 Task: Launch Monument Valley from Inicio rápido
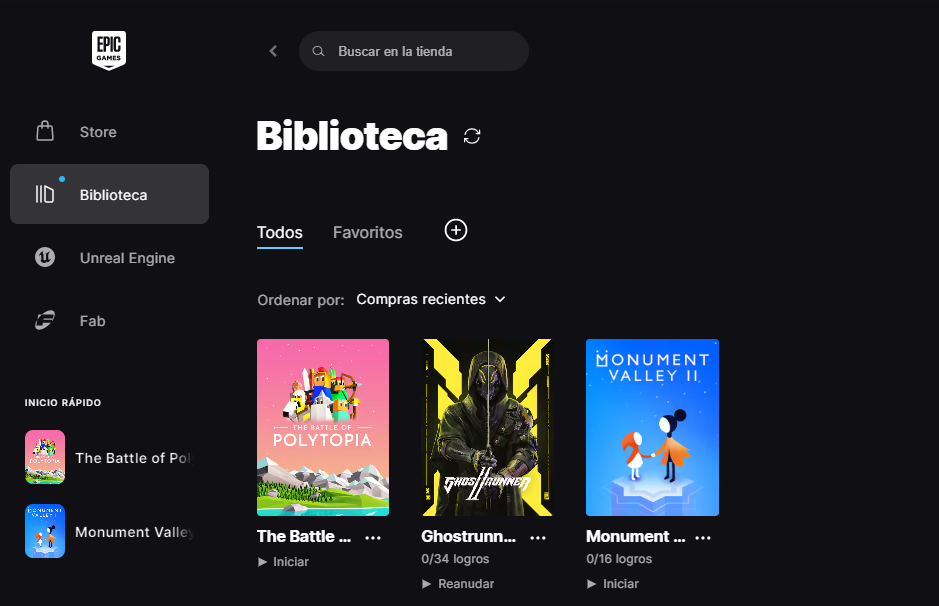pyautogui.click(x=108, y=532)
